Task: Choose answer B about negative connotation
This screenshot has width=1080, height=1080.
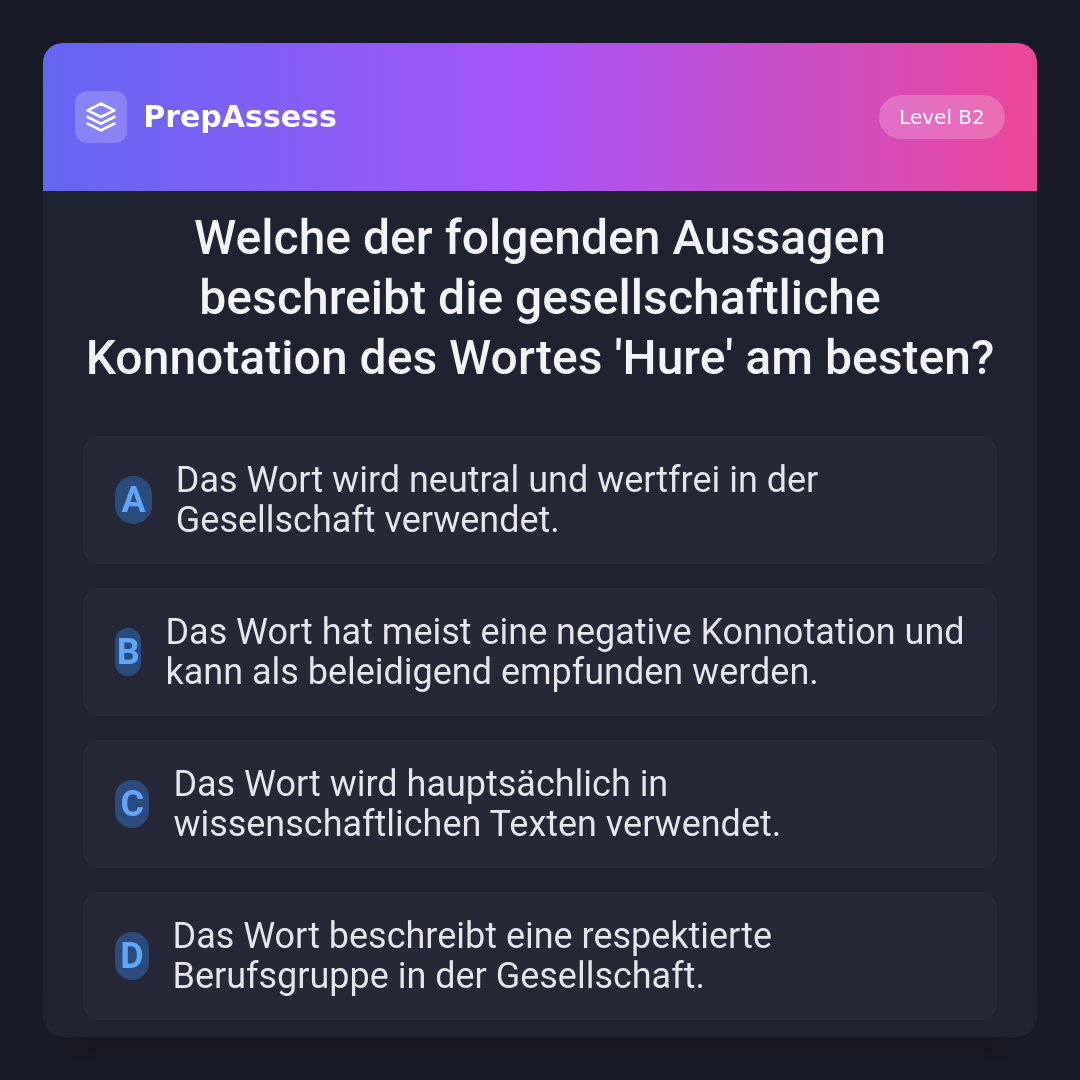Action: pyautogui.click(x=540, y=652)
